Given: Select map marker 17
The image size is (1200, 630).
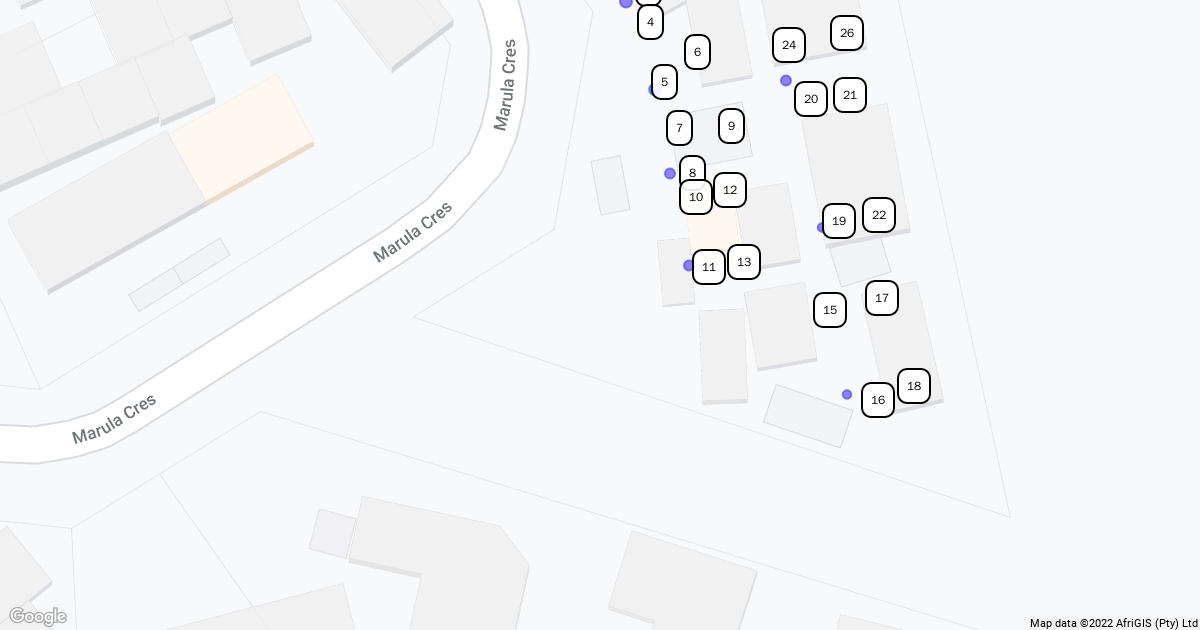Looking at the screenshot, I should [x=882, y=298].
